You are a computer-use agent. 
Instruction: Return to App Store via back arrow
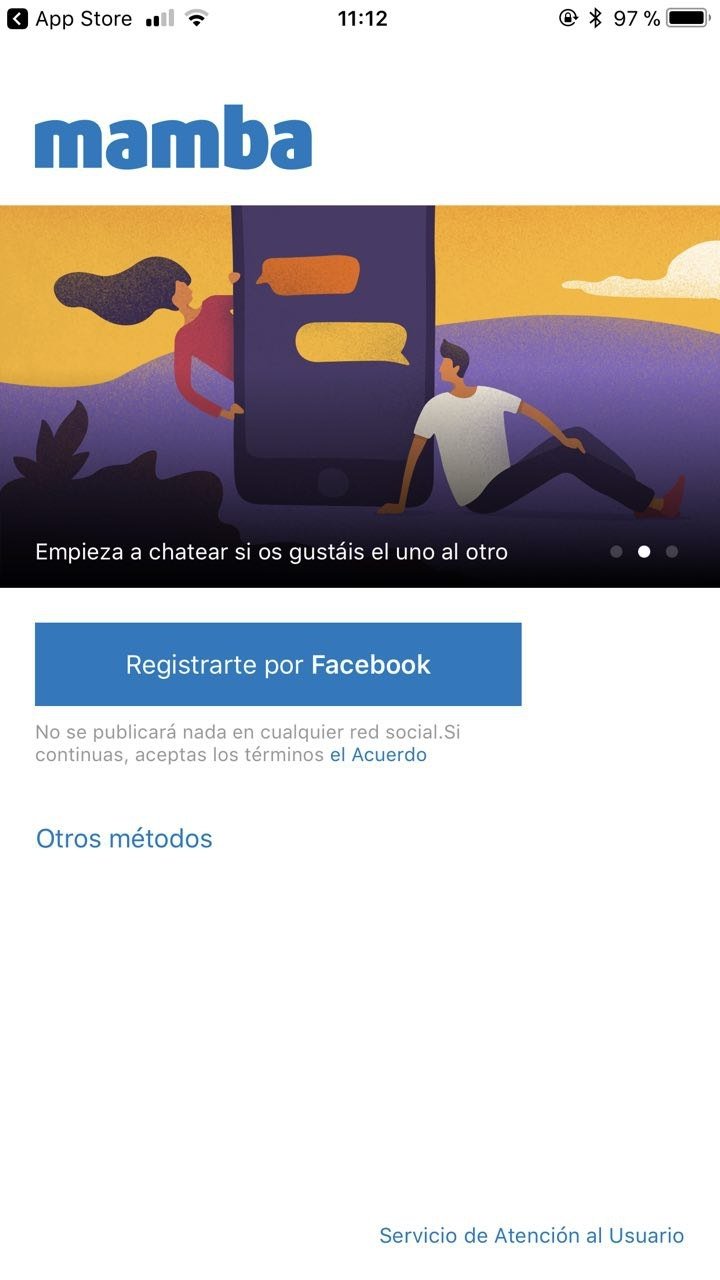tap(69, 18)
